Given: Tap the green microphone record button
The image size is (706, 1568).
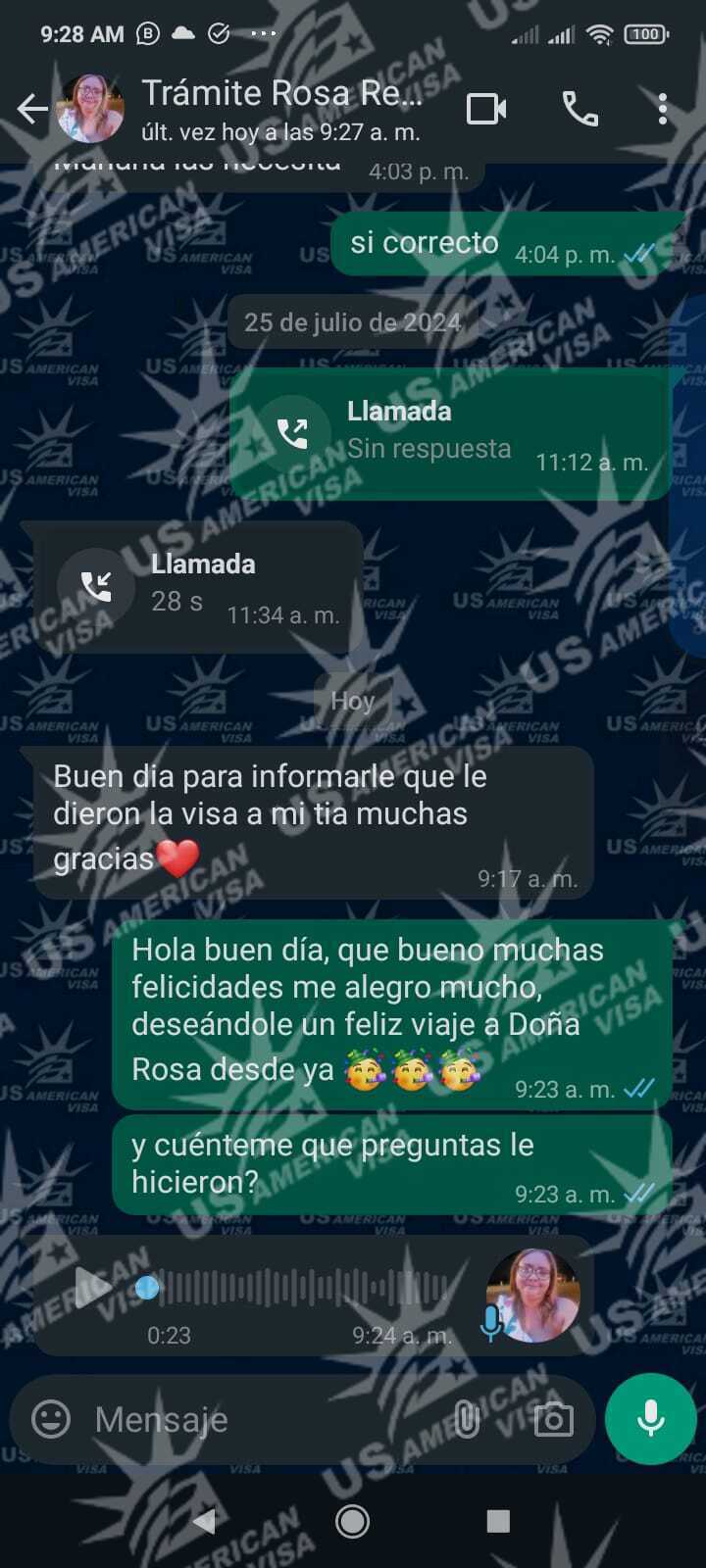Looking at the screenshot, I should click(x=650, y=1418).
